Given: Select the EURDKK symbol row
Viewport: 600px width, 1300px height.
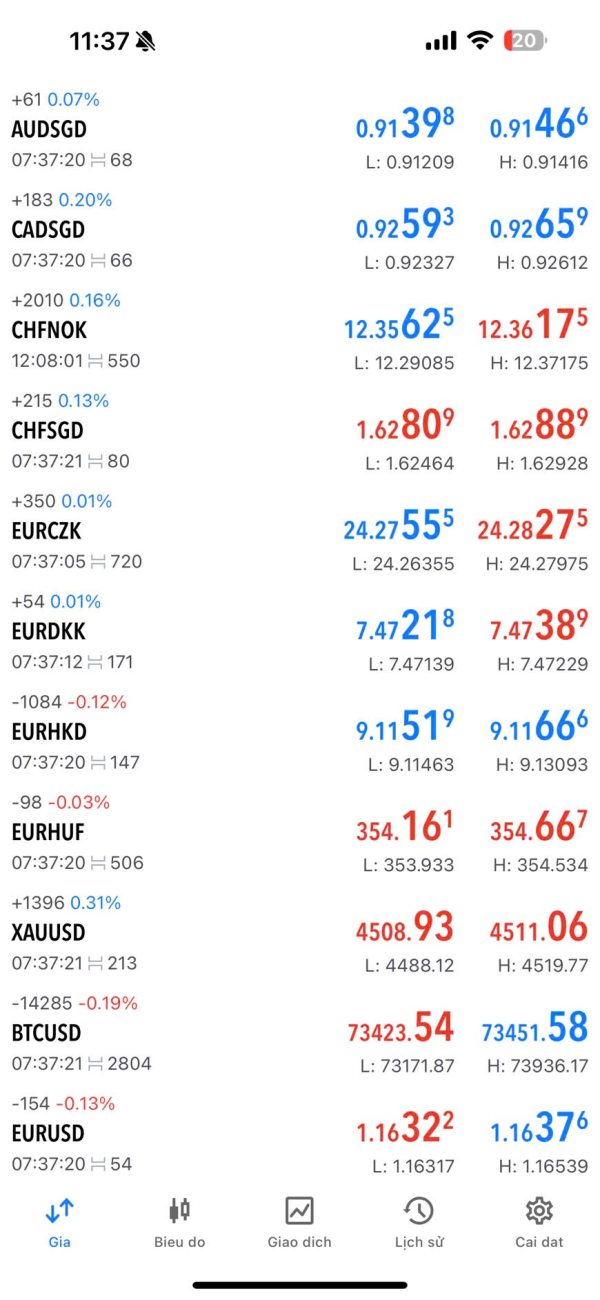Looking at the screenshot, I should (300, 632).
